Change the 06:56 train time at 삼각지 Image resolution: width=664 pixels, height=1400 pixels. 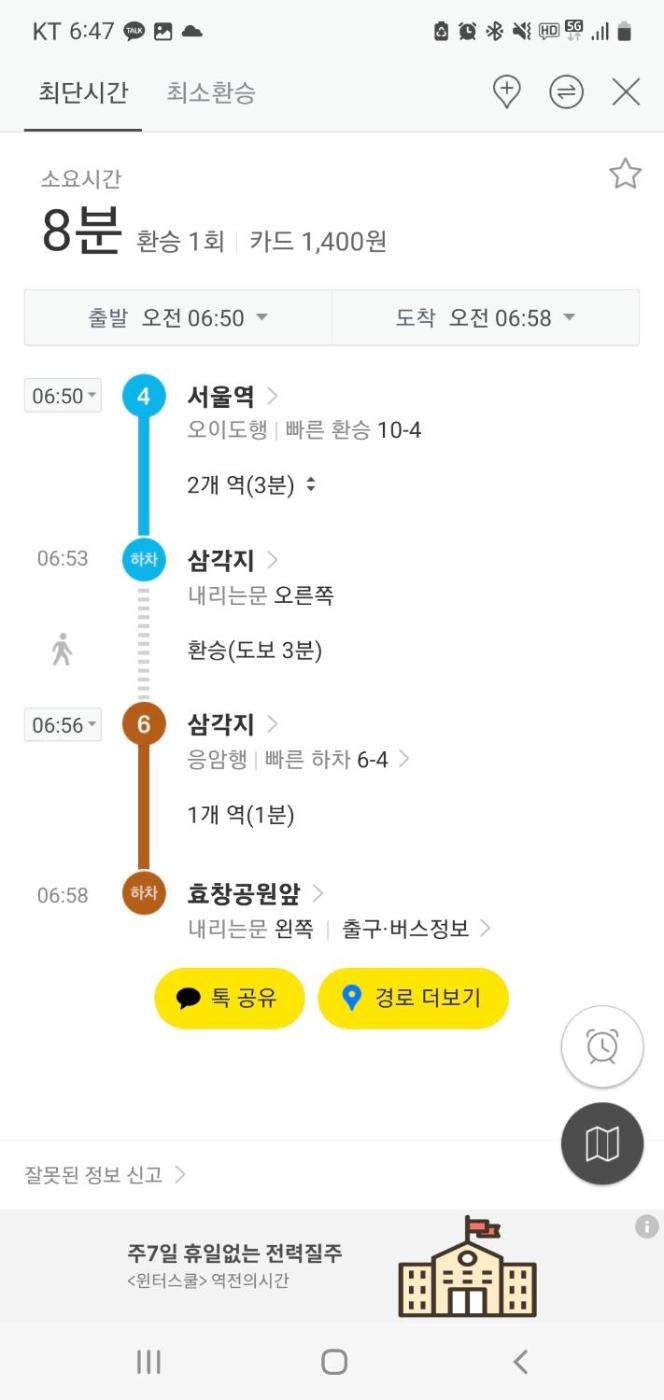(63, 725)
